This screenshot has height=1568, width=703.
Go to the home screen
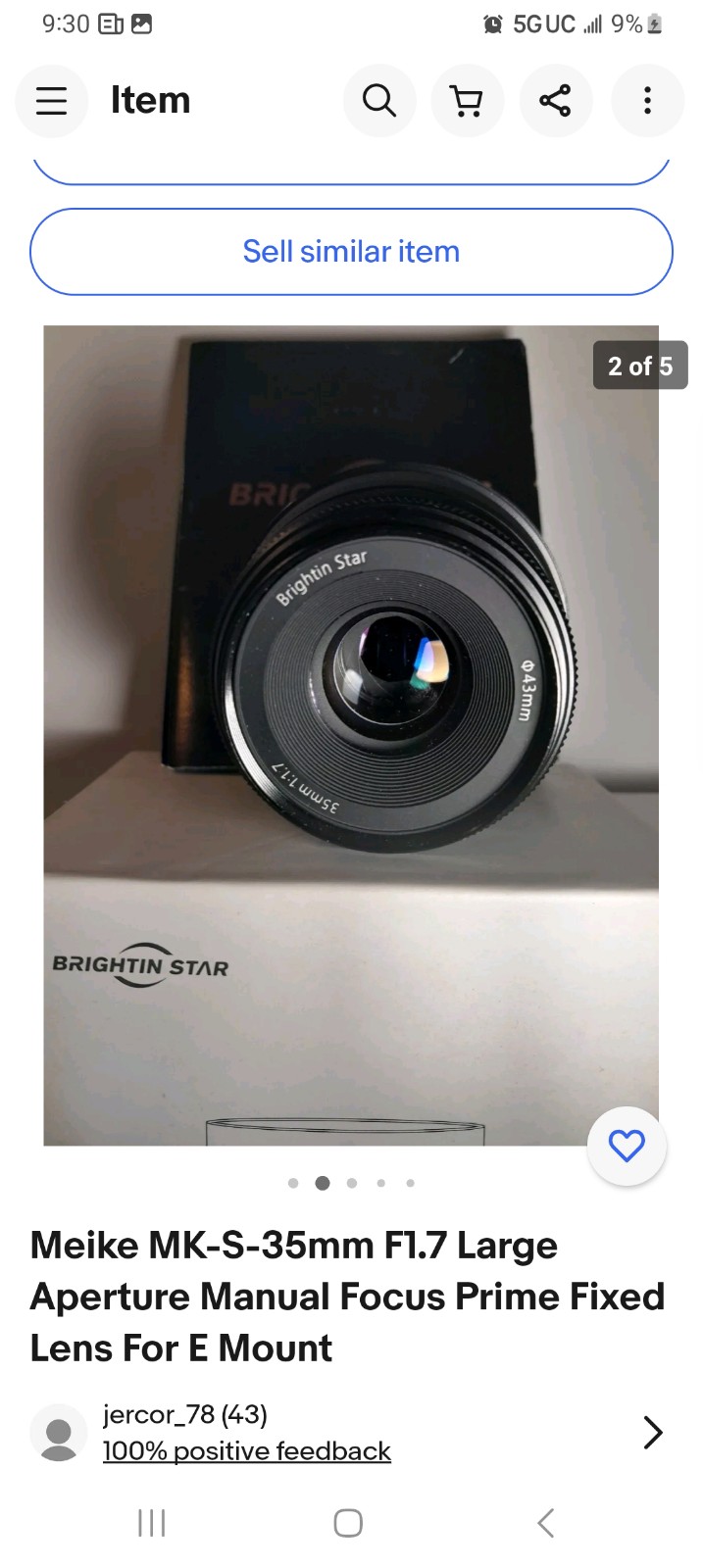348,1523
